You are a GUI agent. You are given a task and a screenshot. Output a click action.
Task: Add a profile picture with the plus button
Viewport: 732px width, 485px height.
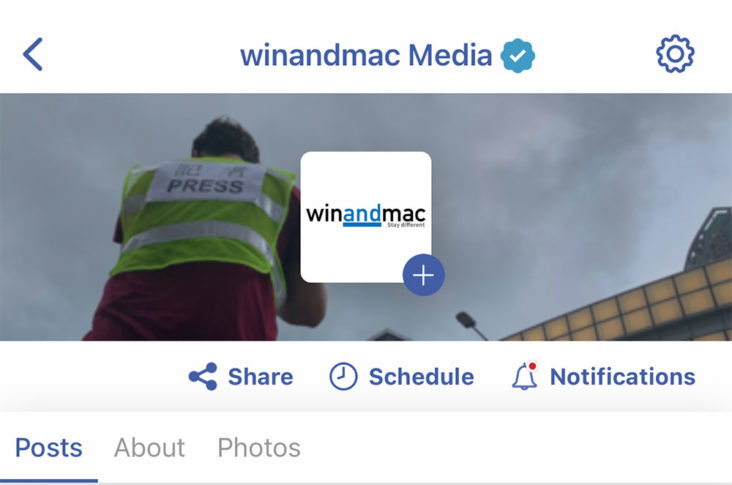pos(423,275)
